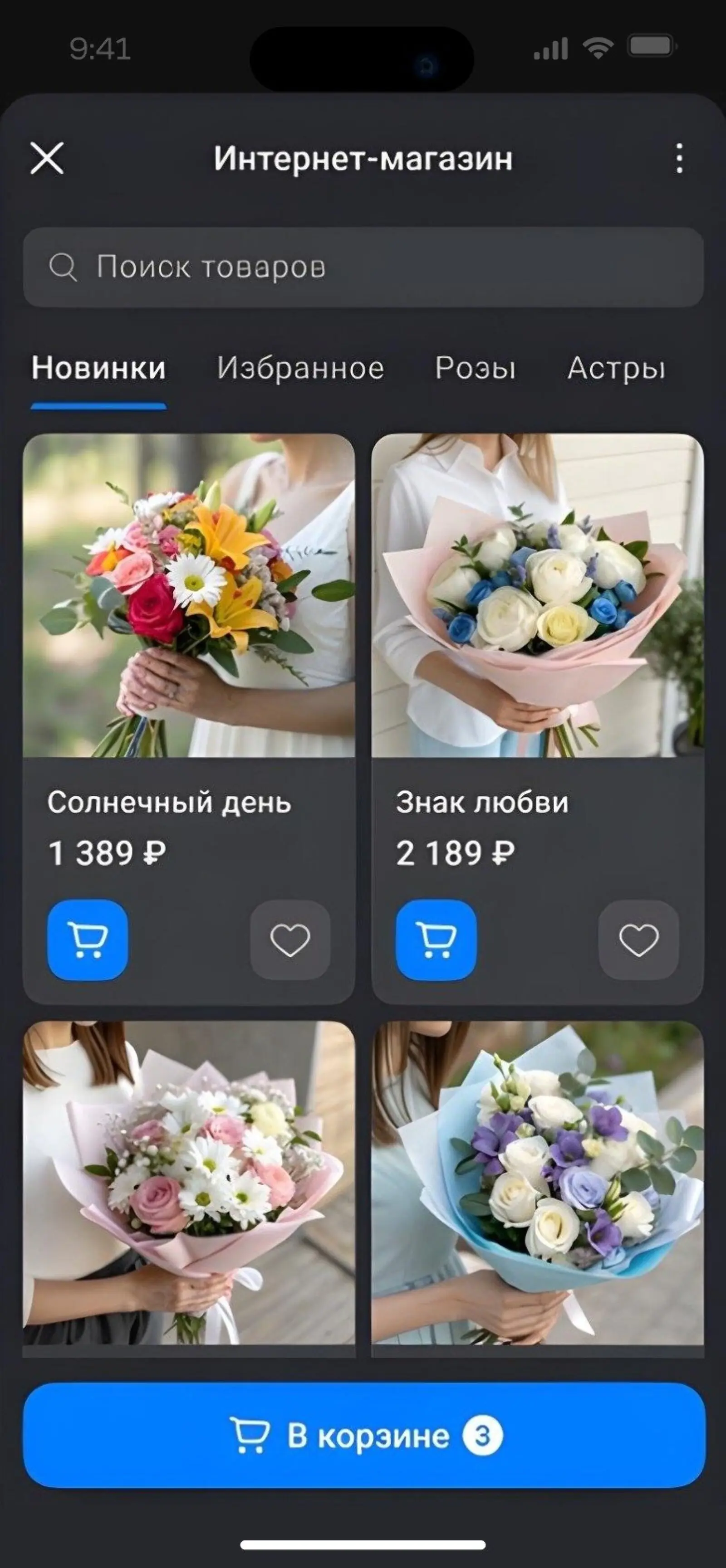This screenshot has width=726, height=1568.
Task: Tap the Поиск товаров search field
Action: 363,267
